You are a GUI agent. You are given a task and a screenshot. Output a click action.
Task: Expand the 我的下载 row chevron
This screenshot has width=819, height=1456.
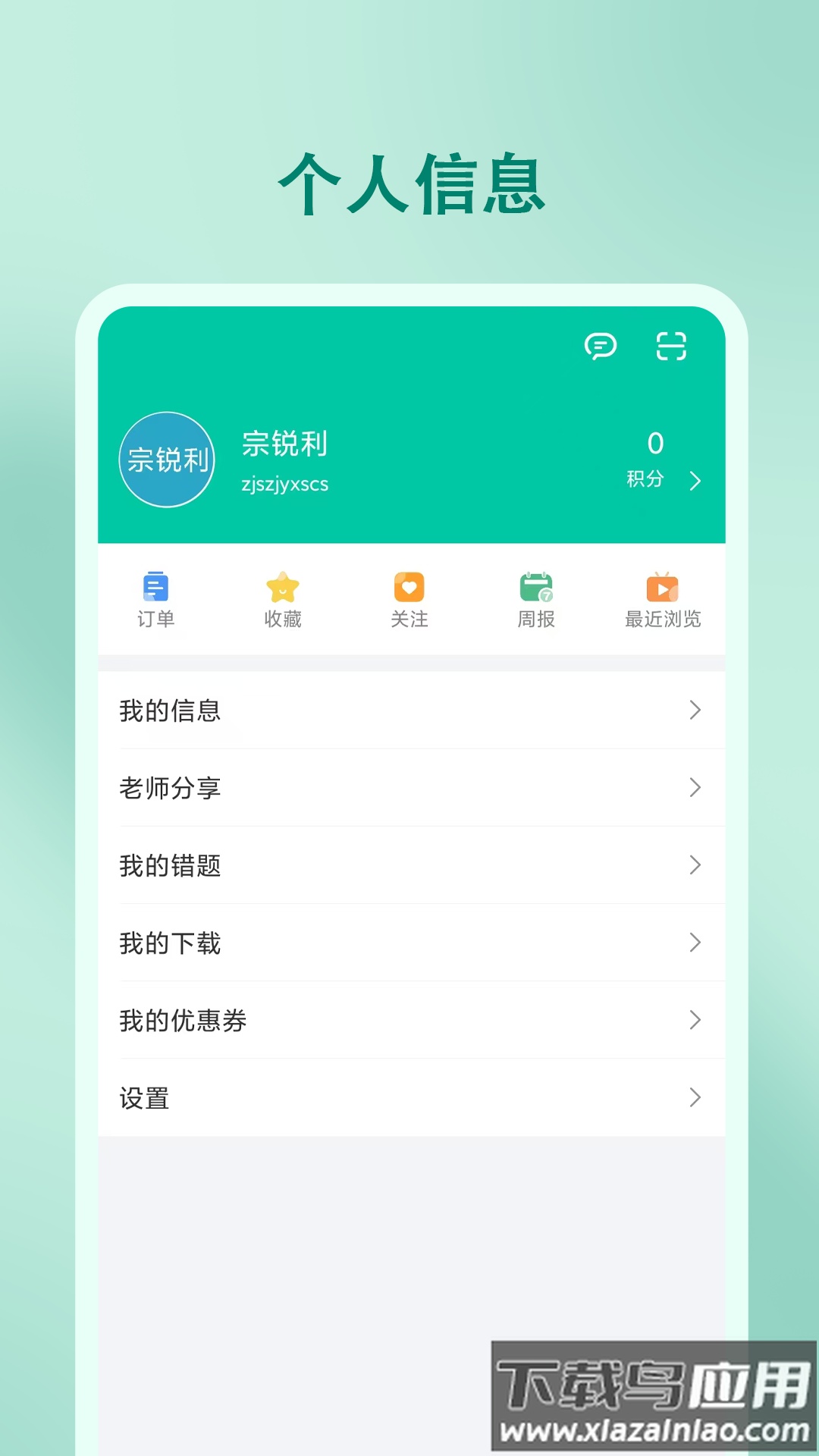click(695, 943)
